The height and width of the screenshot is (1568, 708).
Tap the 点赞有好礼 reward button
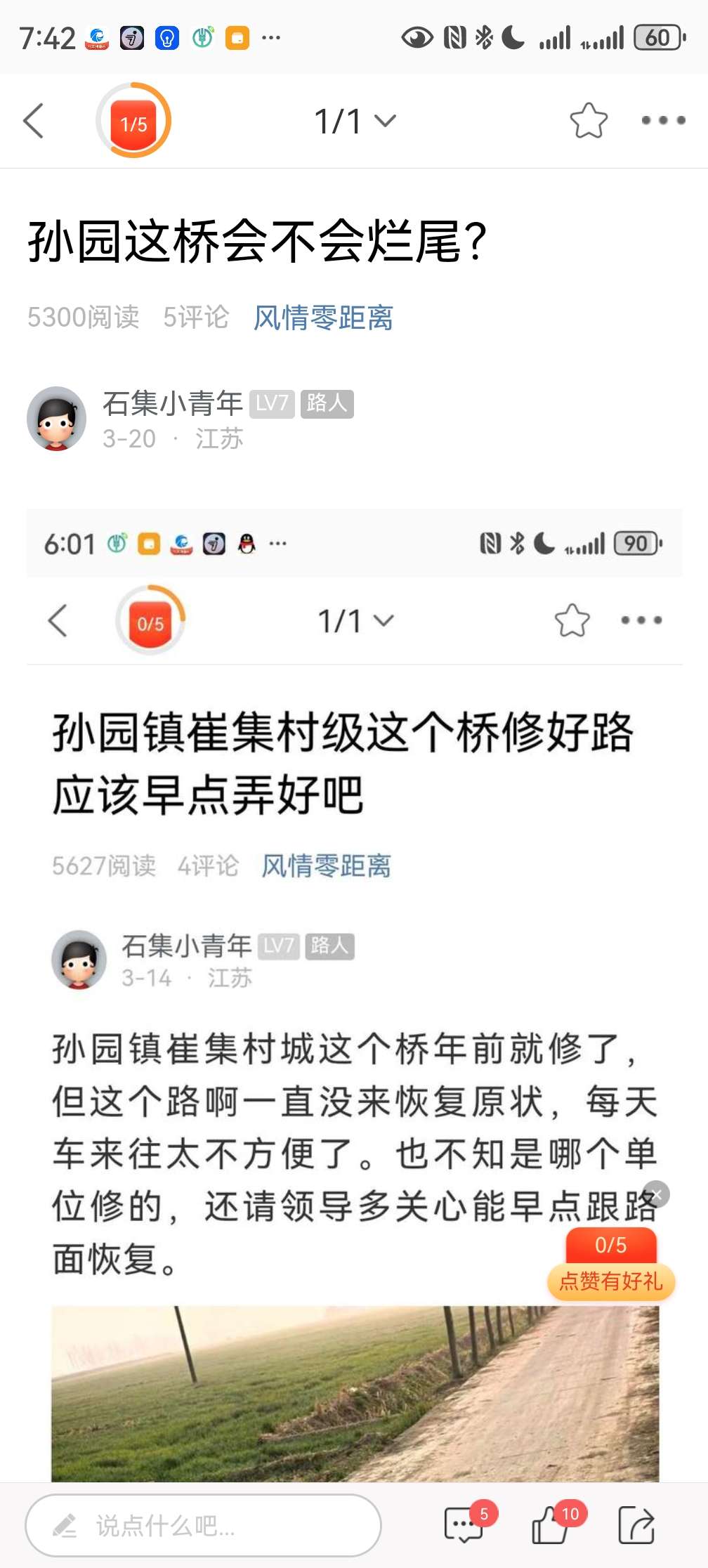click(611, 1281)
